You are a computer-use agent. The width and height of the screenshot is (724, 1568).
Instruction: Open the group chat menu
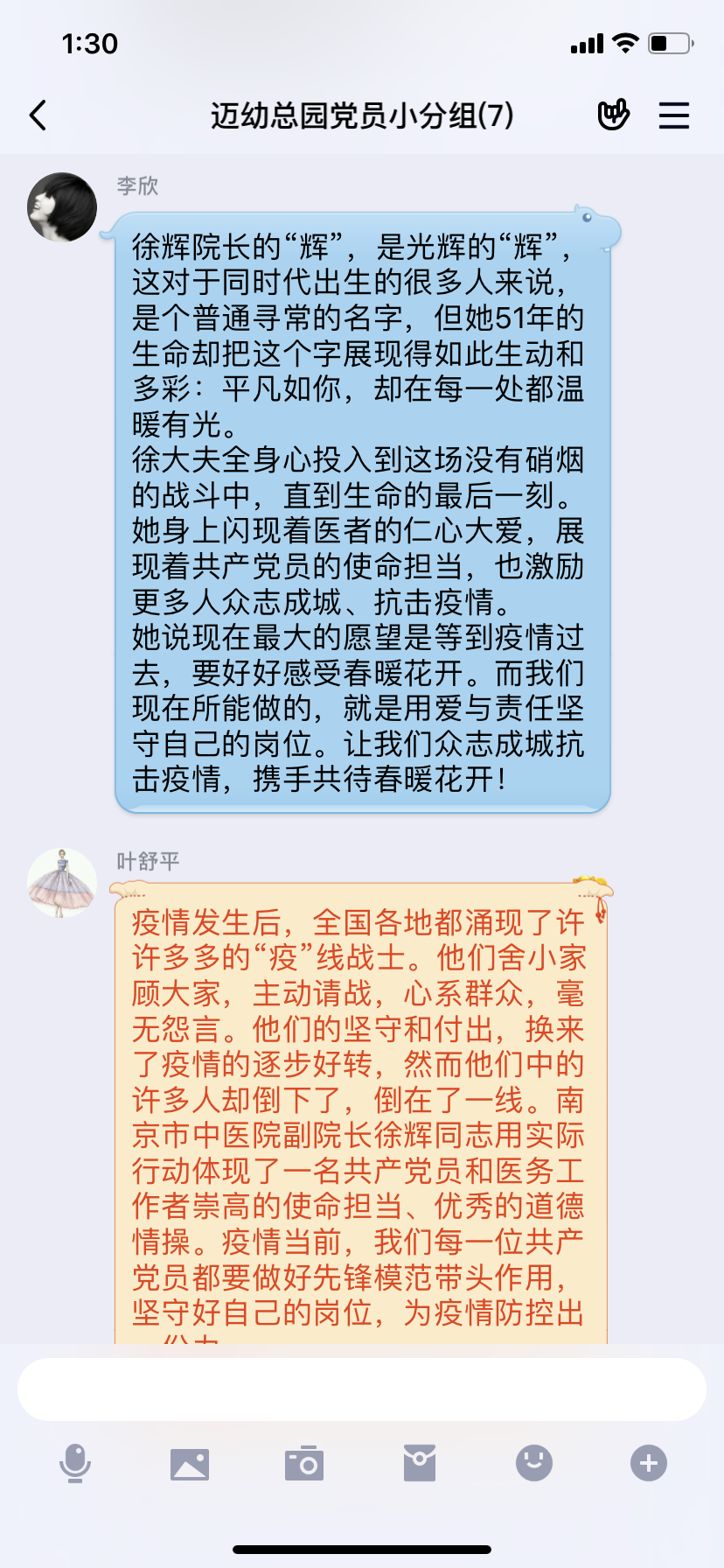click(x=673, y=115)
